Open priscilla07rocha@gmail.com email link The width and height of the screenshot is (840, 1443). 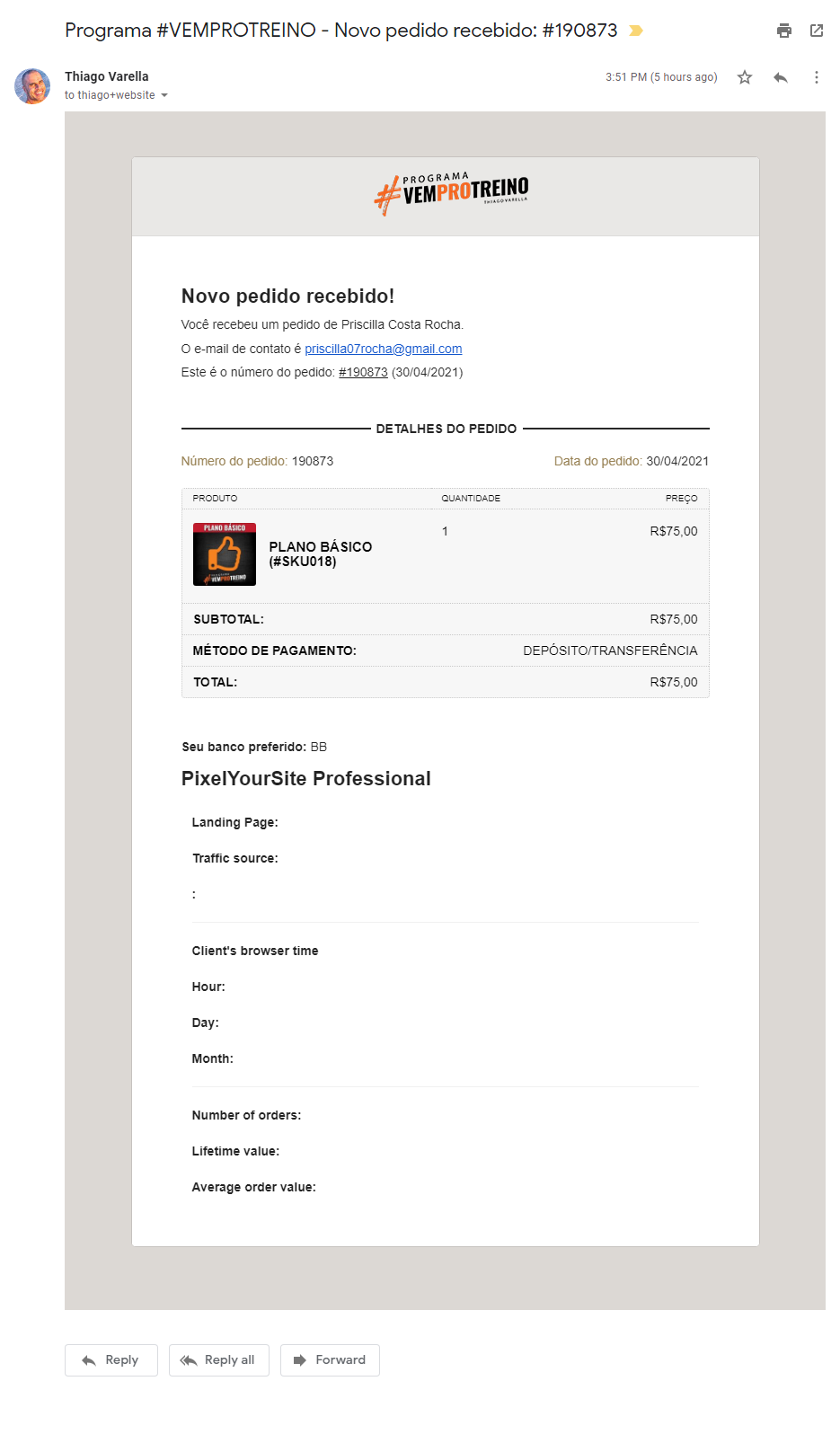pos(383,349)
